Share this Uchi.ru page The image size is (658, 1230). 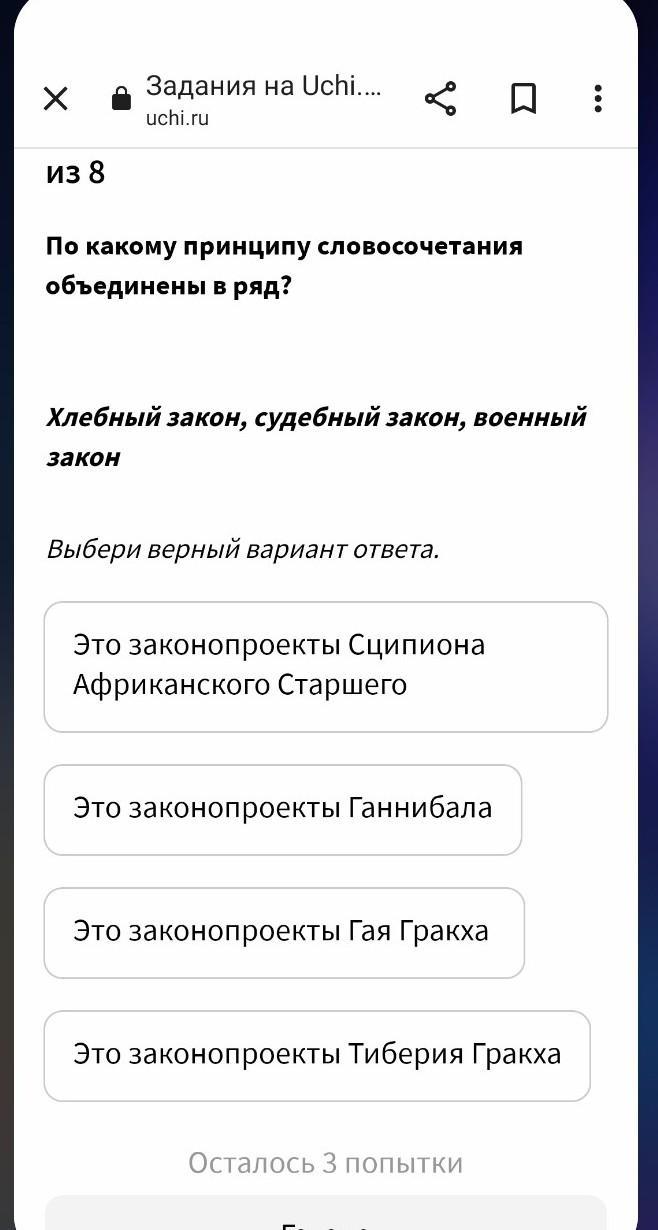tap(441, 99)
